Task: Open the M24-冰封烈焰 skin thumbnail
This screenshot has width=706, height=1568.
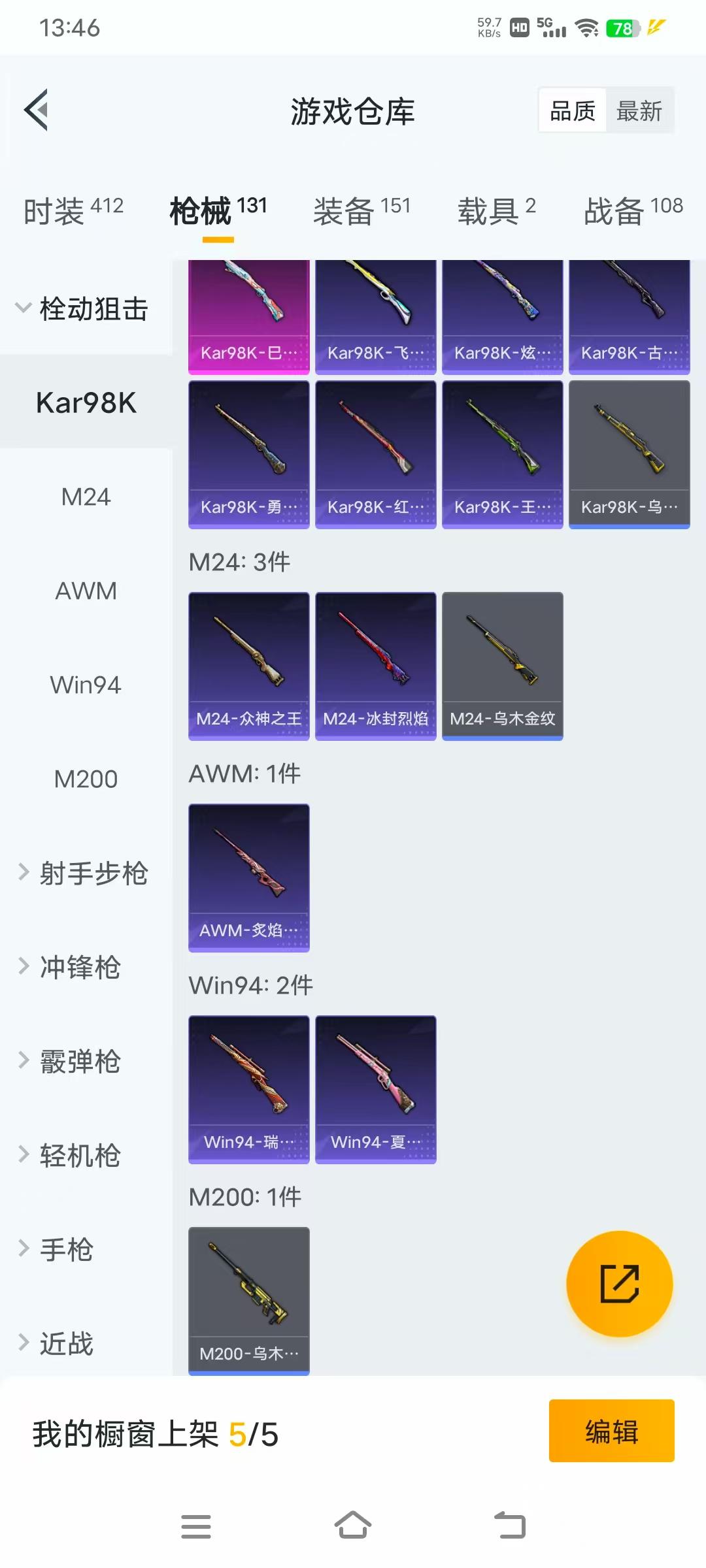Action: [x=375, y=666]
